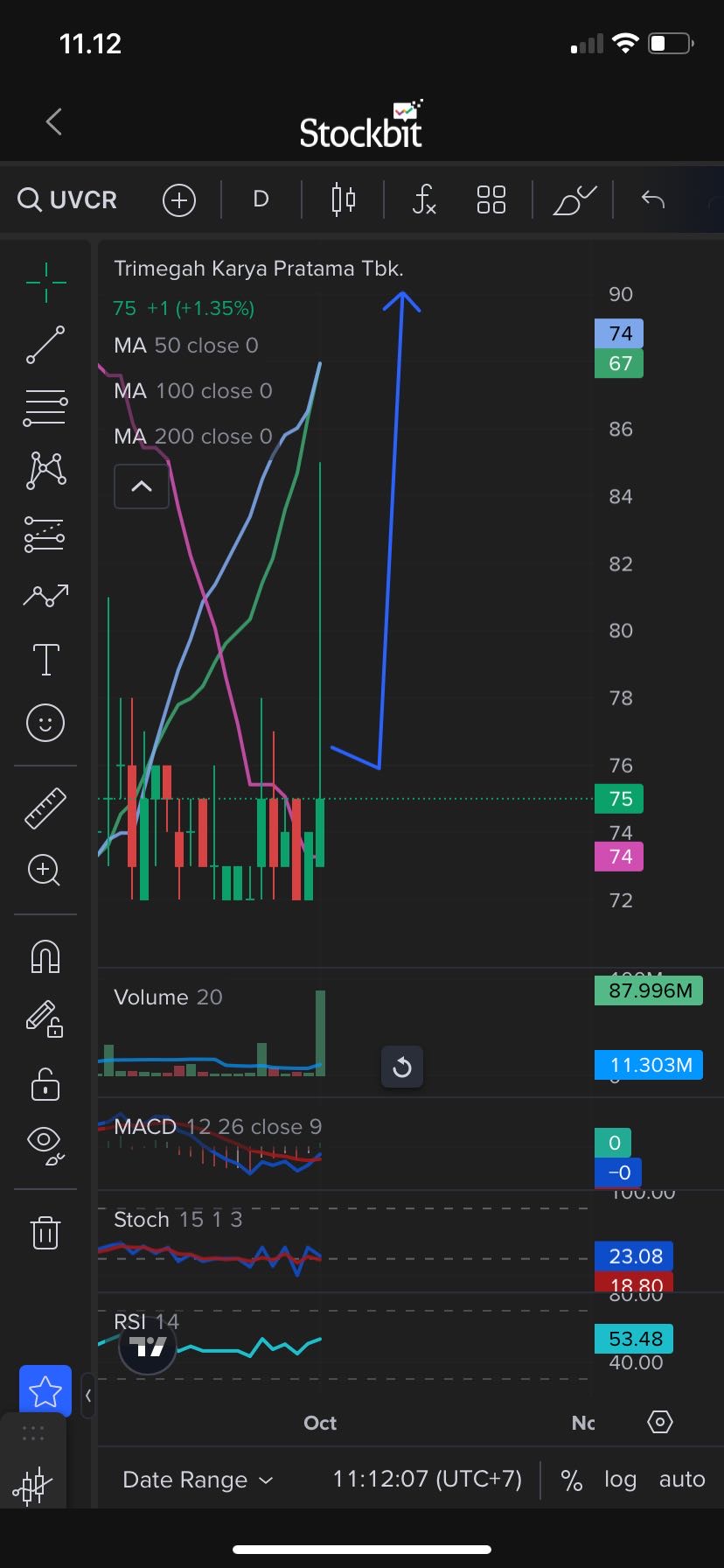Open the candlestick chart style picker
The height and width of the screenshot is (1568, 724).
pyautogui.click(x=344, y=199)
